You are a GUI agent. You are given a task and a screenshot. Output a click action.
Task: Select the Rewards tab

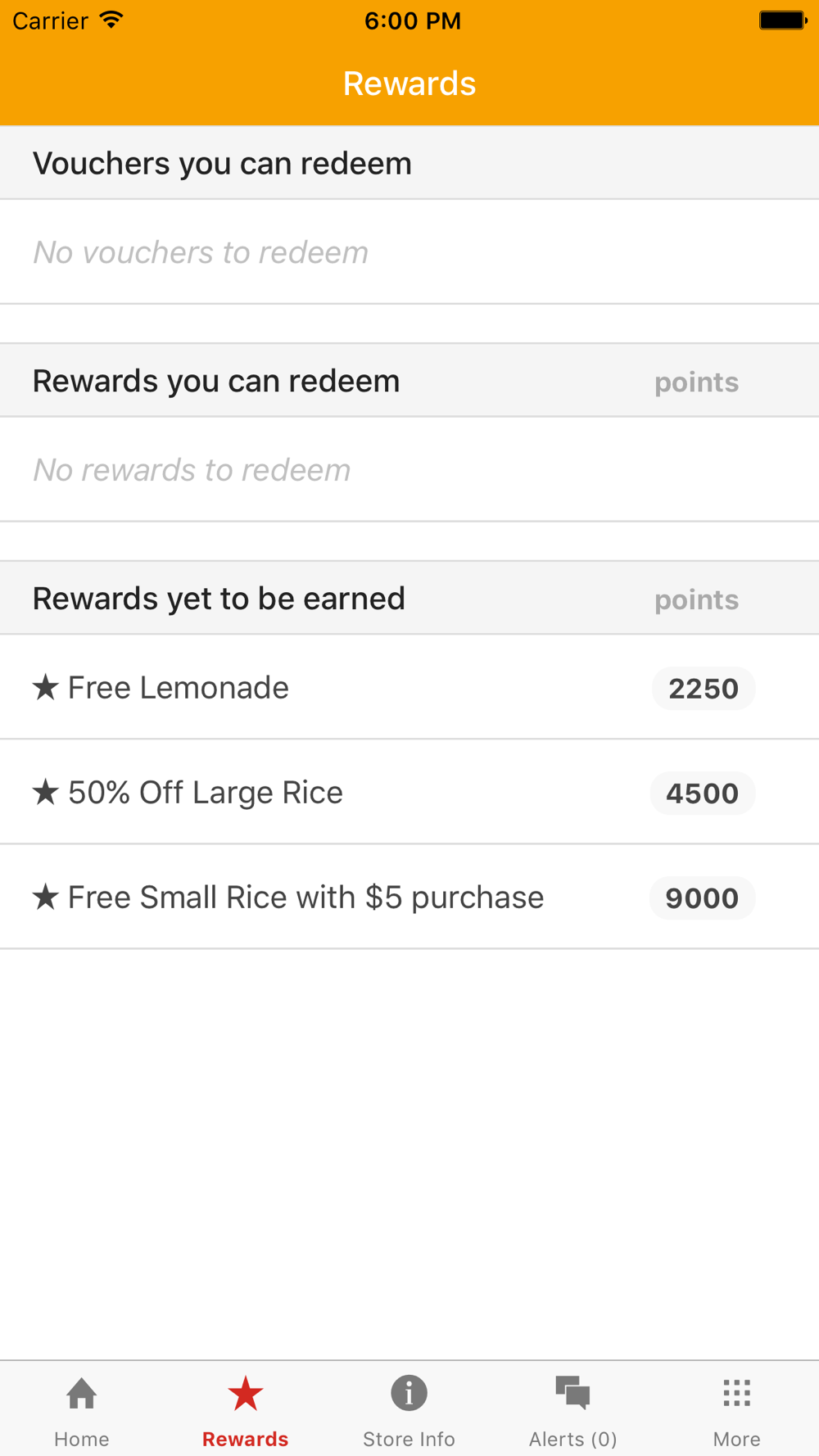(246, 1410)
